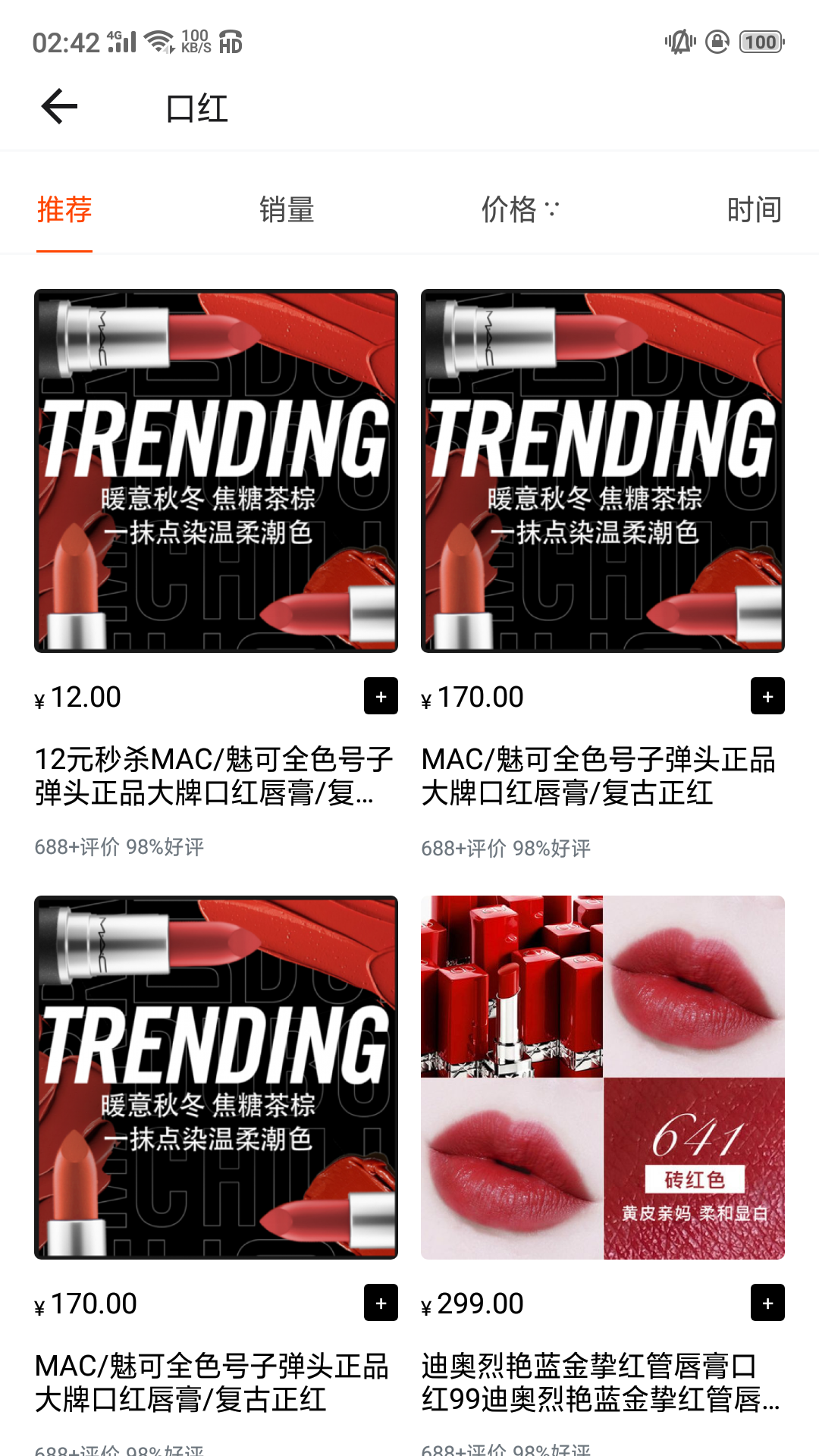The height and width of the screenshot is (1456, 819).
Task: Sort products by 销量
Action: (287, 209)
